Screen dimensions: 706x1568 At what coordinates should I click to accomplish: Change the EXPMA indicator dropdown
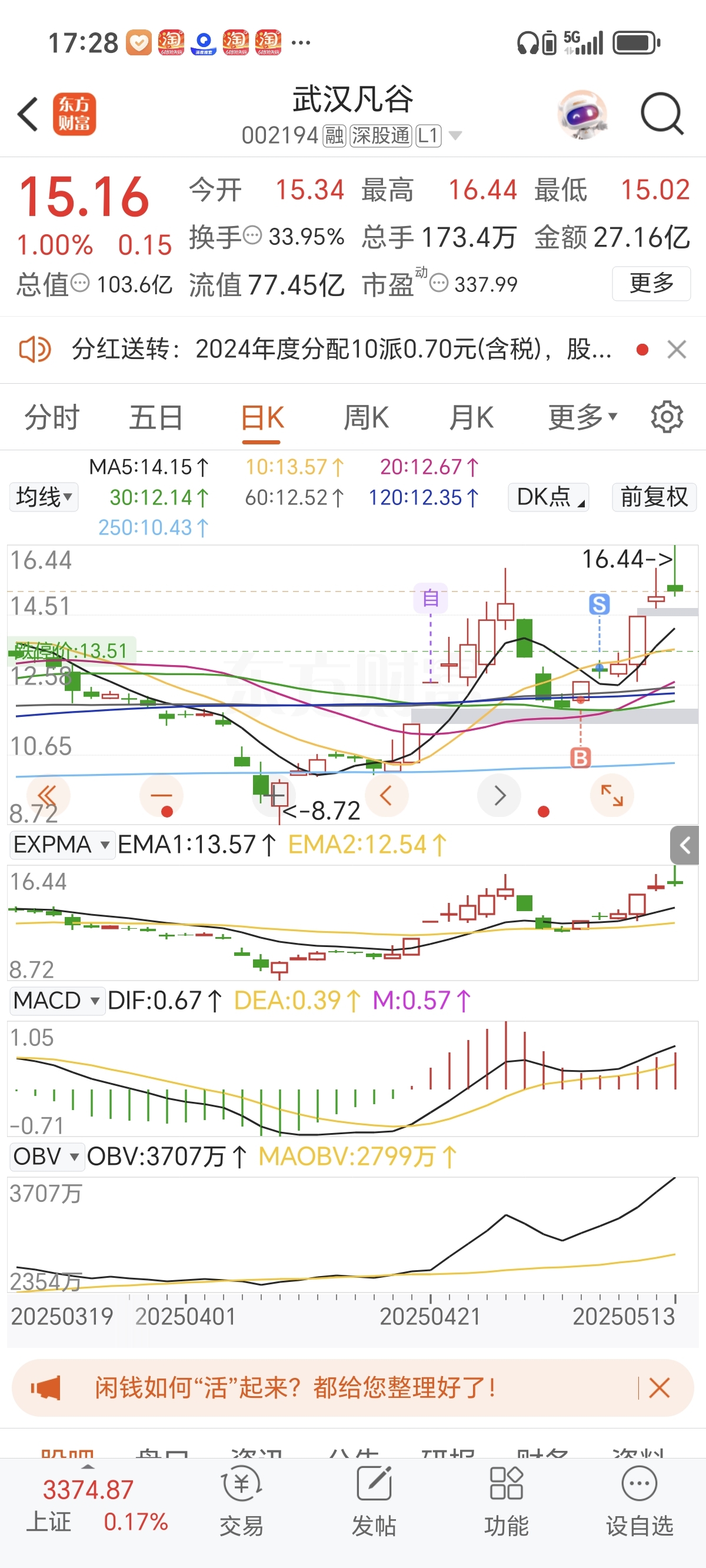point(61,845)
